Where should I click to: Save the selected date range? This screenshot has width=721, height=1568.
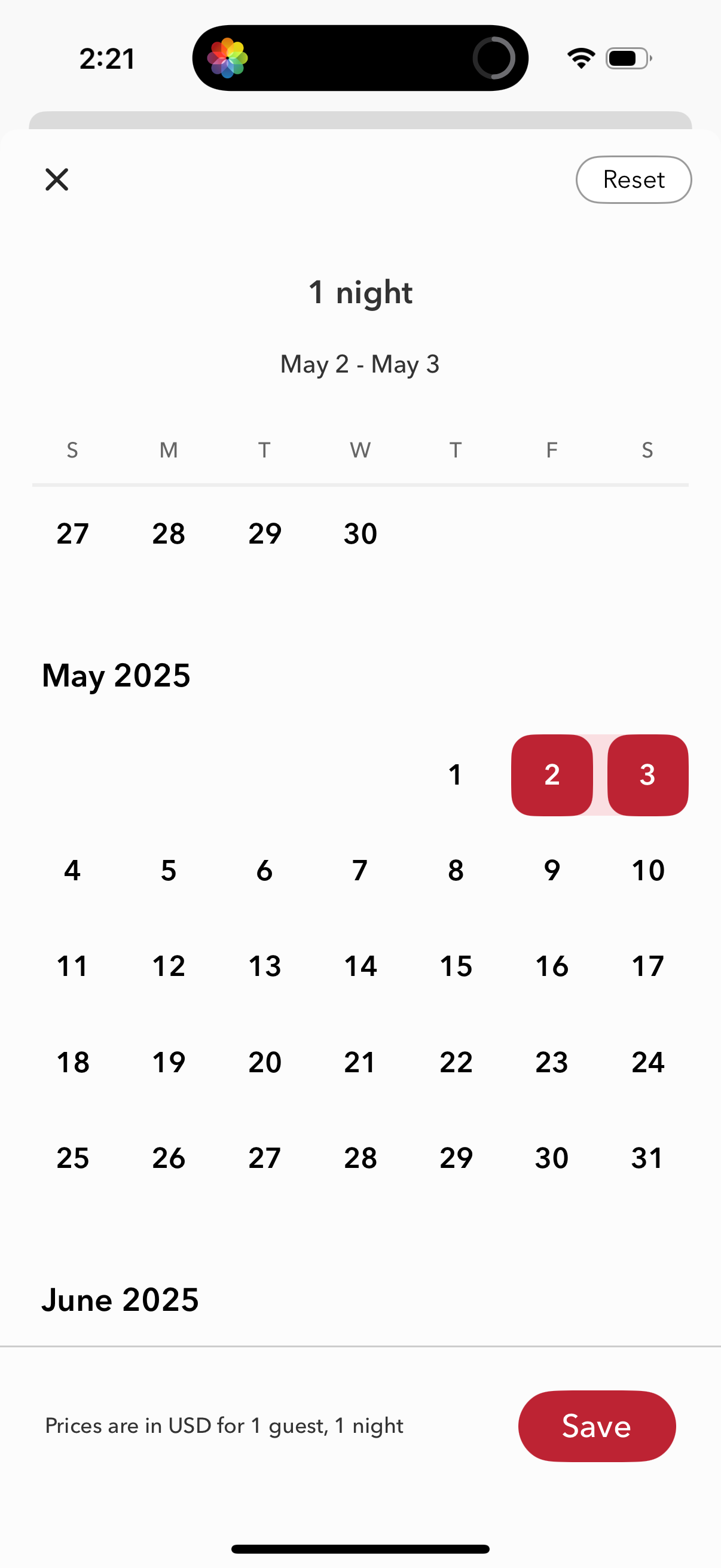point(597,1426)
